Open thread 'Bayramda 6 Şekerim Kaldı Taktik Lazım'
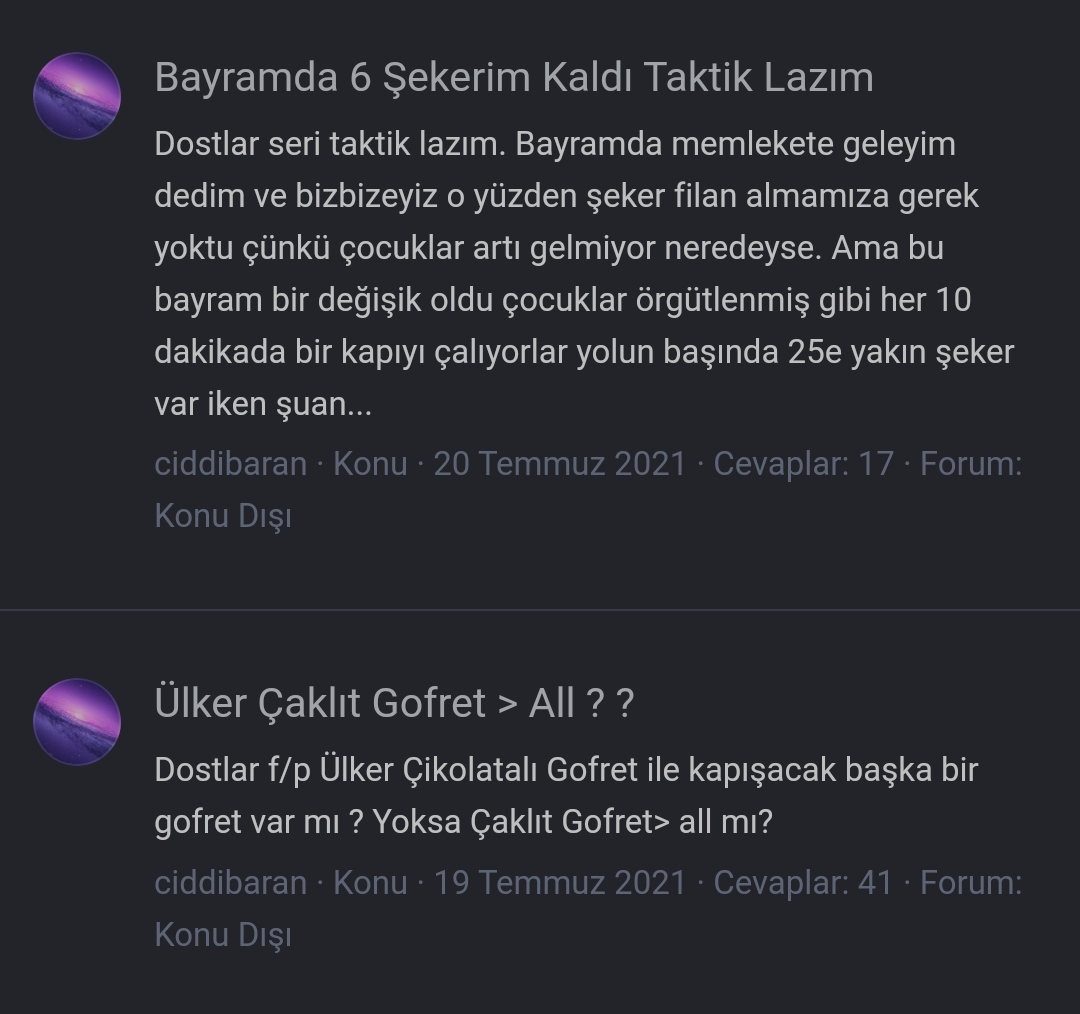This screenshot has width=1080, height=1014. coord(514,77)
